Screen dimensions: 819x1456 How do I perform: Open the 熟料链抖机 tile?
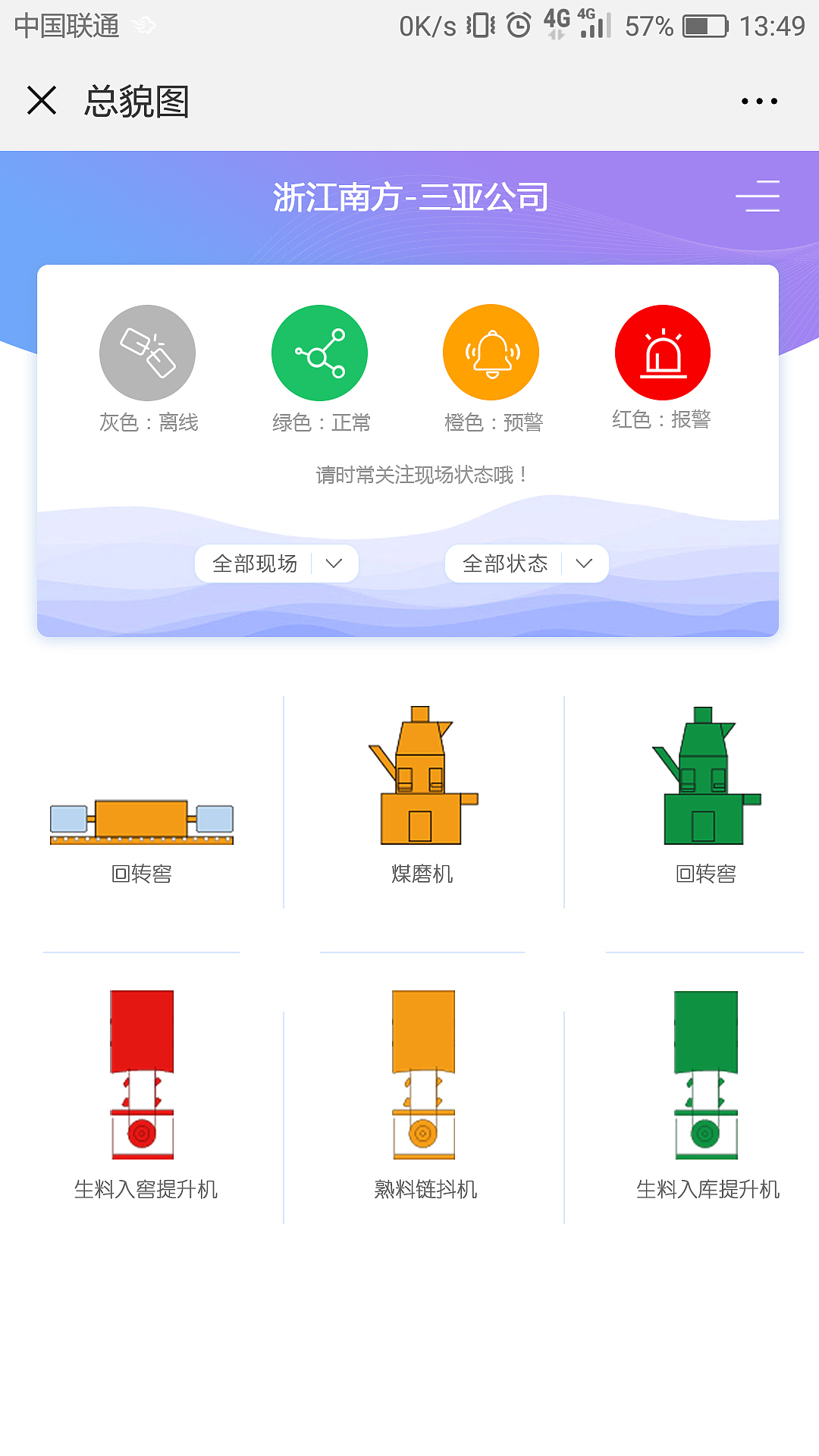(424, 1092)
